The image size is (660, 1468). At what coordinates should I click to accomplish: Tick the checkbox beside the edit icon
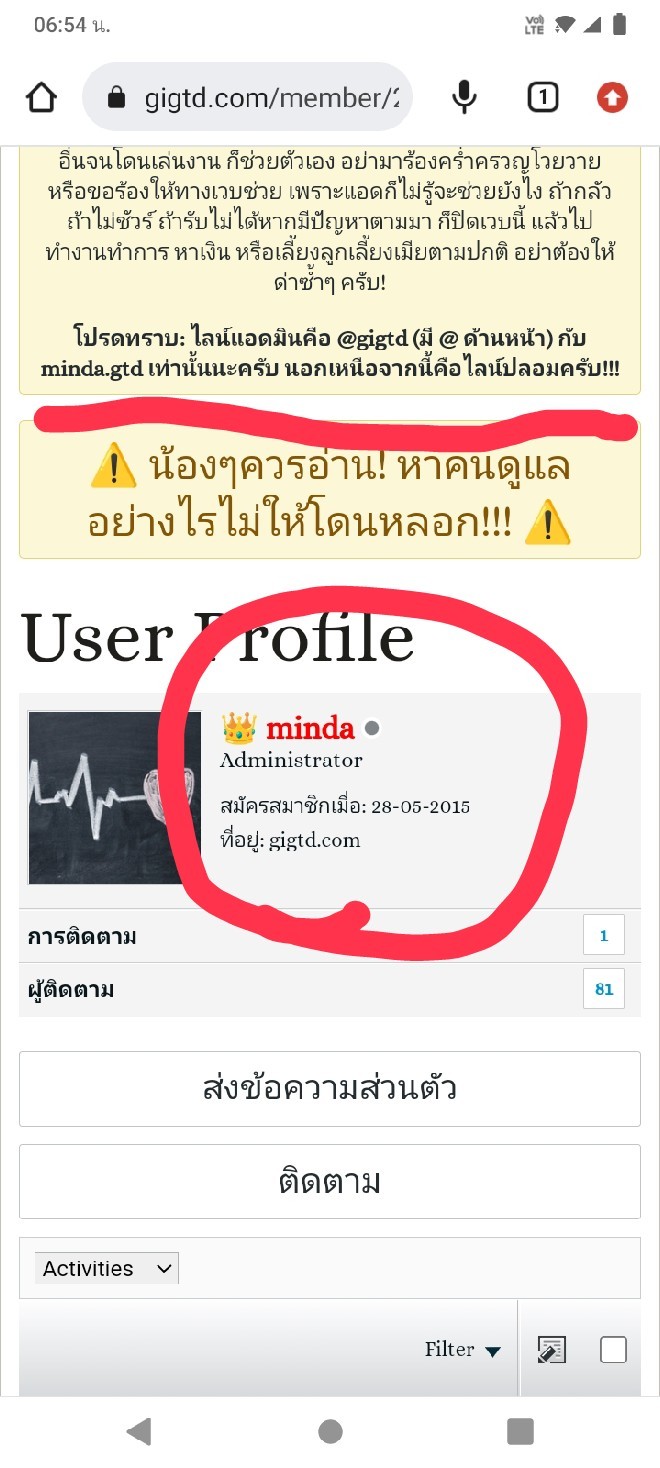613,1350
